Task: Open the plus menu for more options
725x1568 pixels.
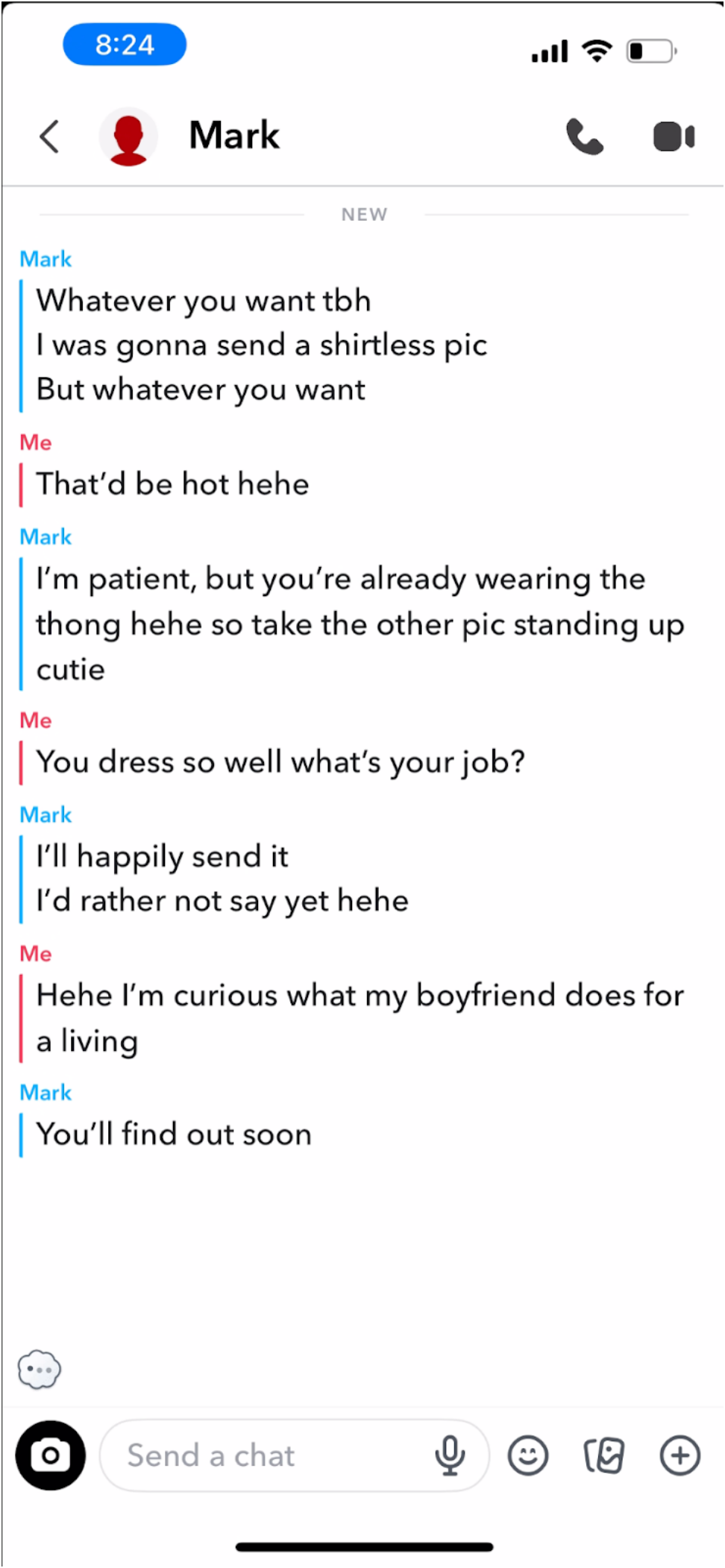Action: tap(680, 1455)
